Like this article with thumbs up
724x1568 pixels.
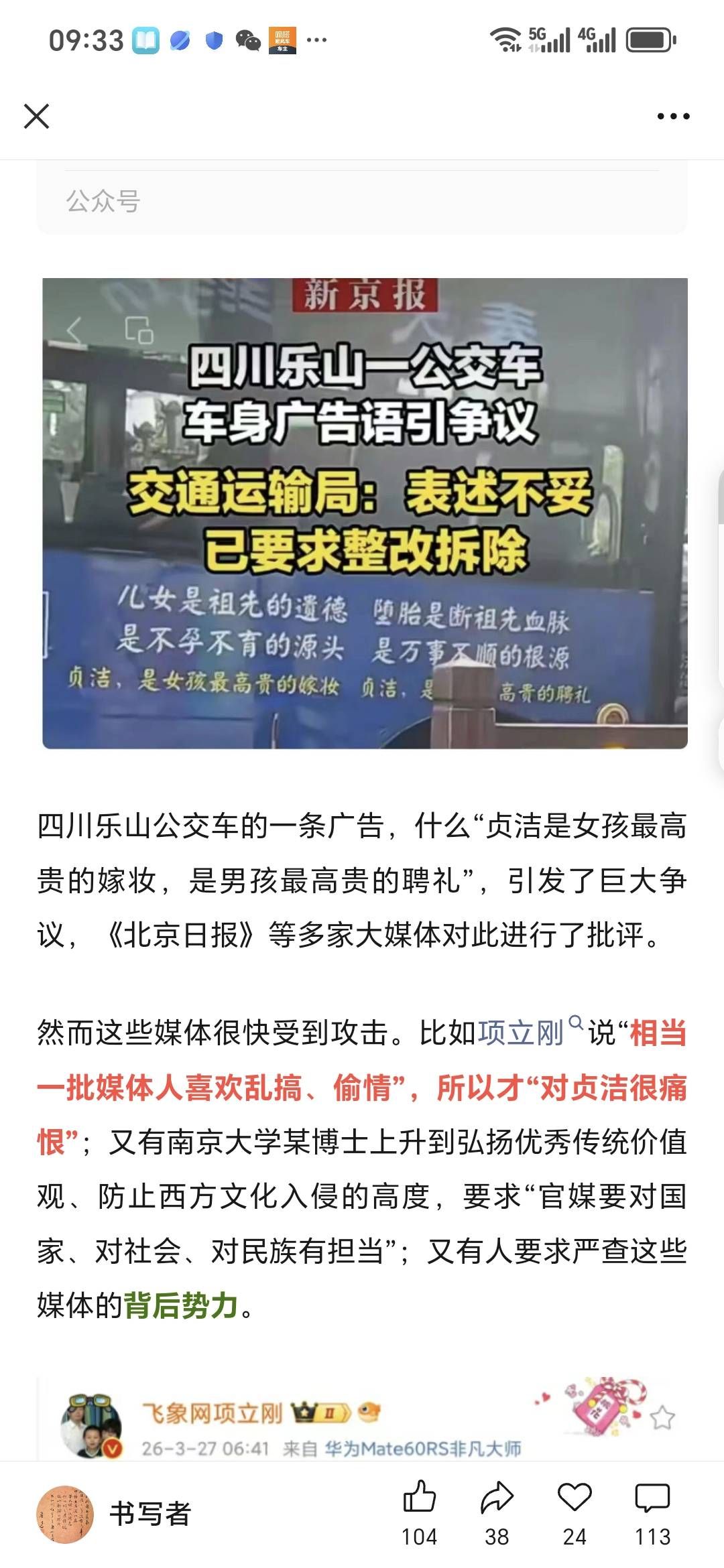point(420,1500)
